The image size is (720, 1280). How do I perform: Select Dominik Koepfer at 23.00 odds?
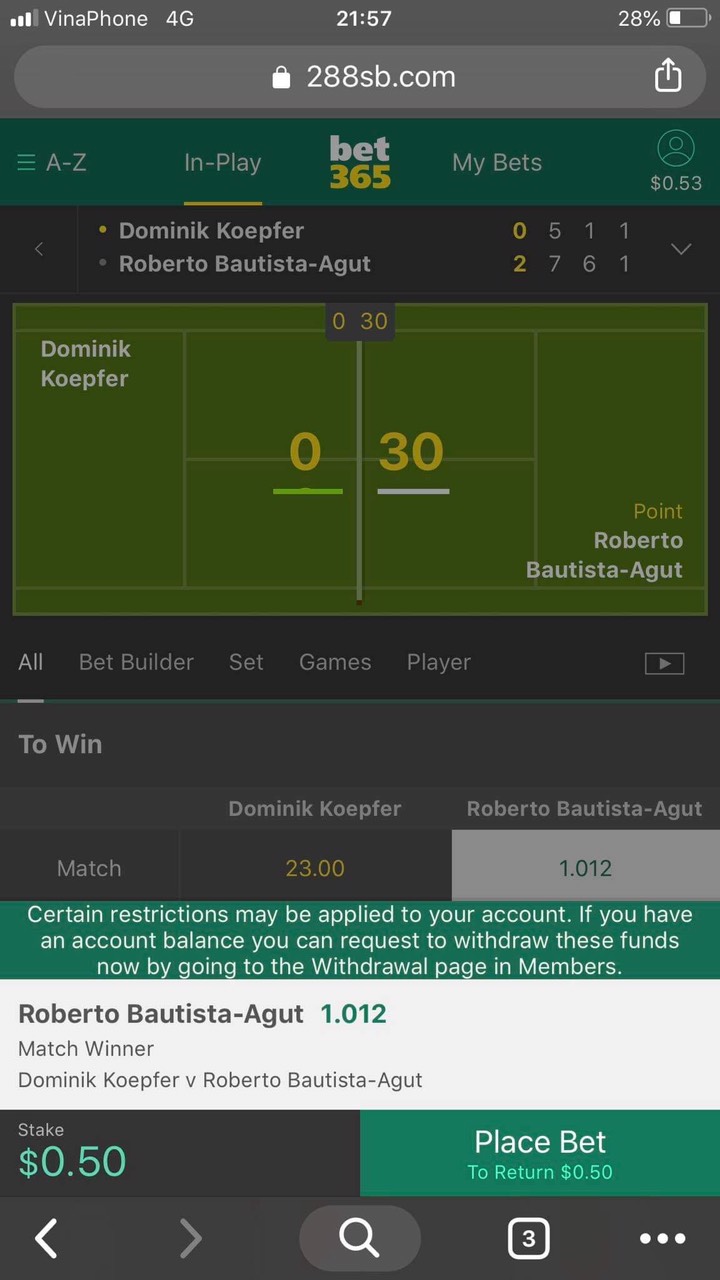(315, 868)
